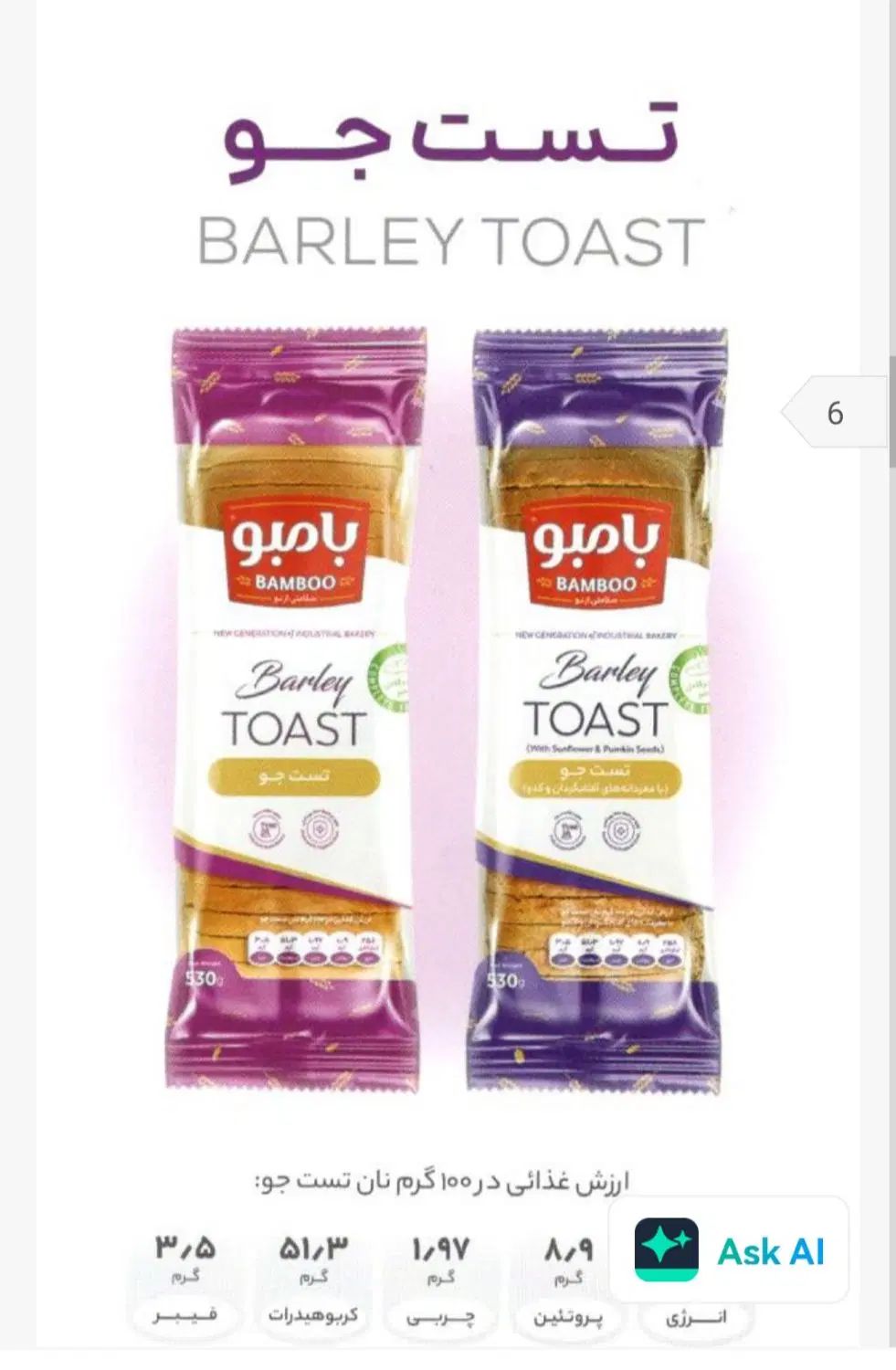The height and width of the screenshot is (1370, 896).
Task: Open the Ask AI assistant
Action: pos(729,1249)
